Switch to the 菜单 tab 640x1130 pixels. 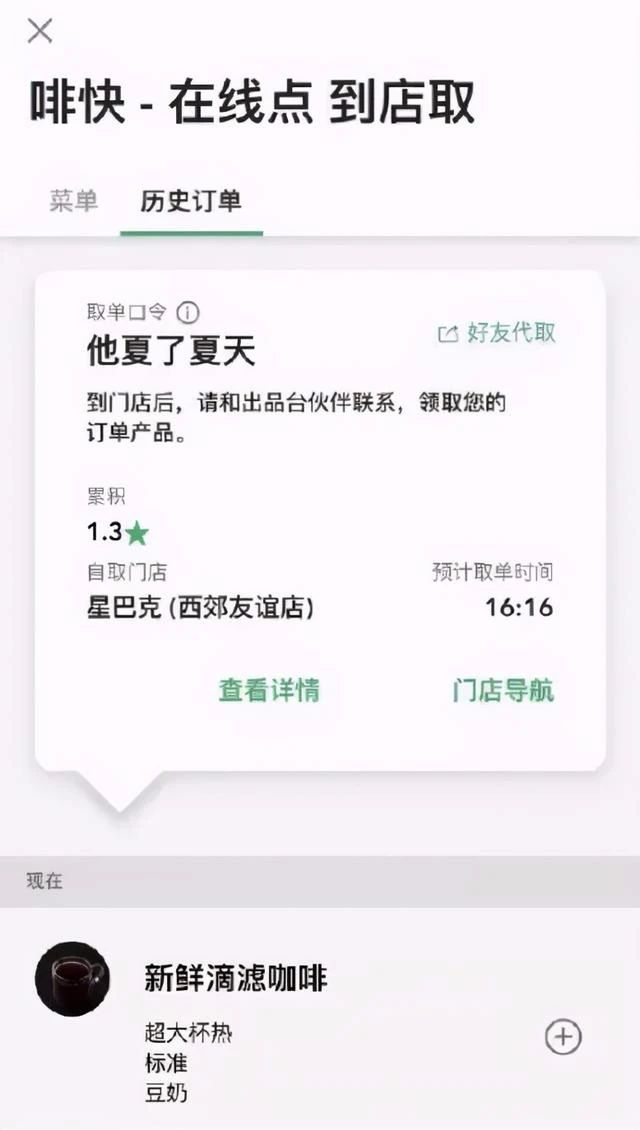(74, 201)
